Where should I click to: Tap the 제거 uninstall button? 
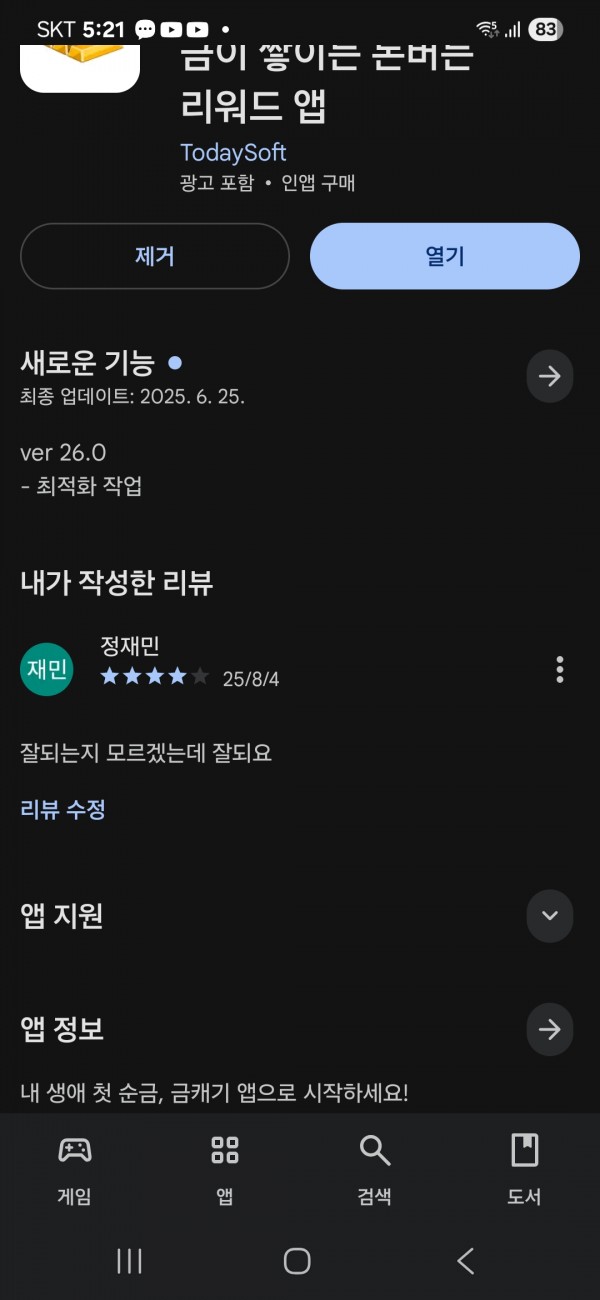155,256
